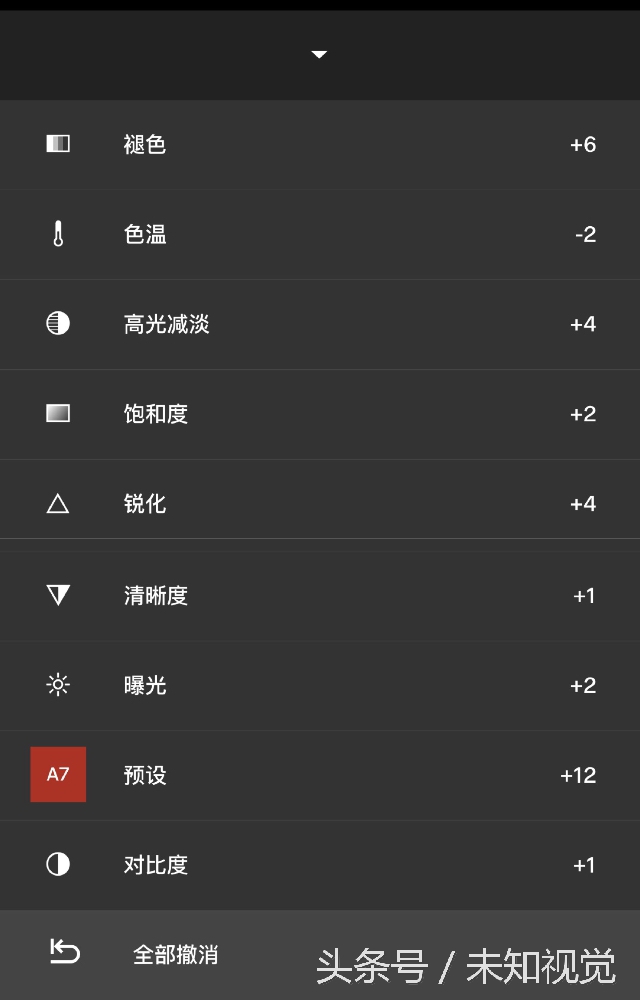Open the 曝光 adjustment row

(320, 685)
